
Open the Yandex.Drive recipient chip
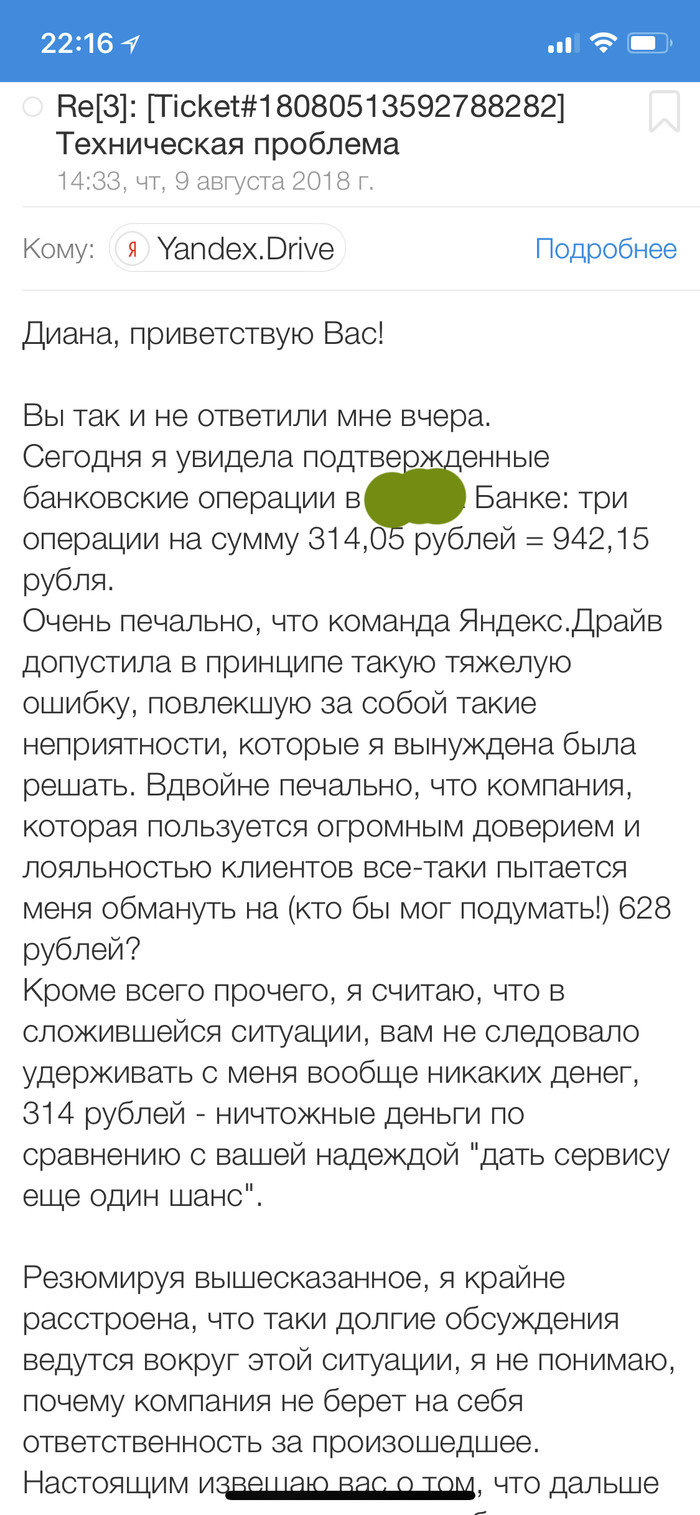pyautogui.click(x=228, y=248)
